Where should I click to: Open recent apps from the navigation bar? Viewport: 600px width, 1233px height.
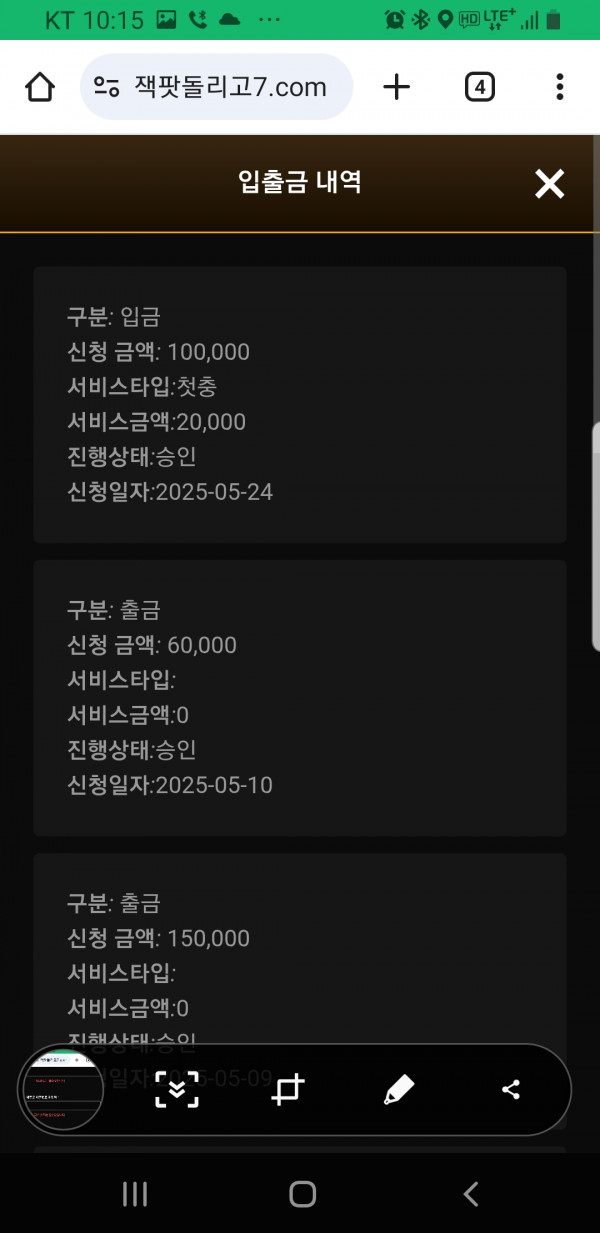(x=134, y=1193)
